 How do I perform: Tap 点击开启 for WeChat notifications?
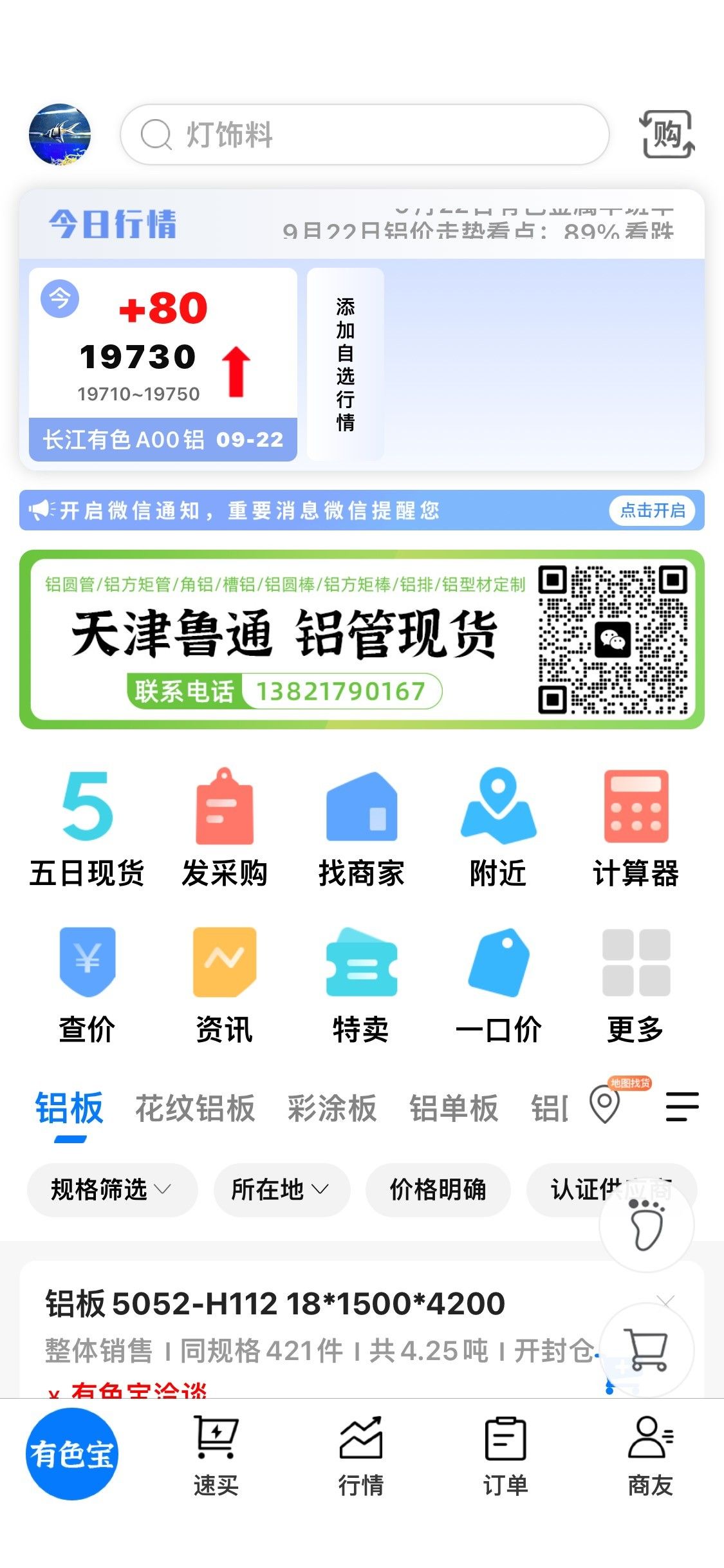click(x=652, y=510)
